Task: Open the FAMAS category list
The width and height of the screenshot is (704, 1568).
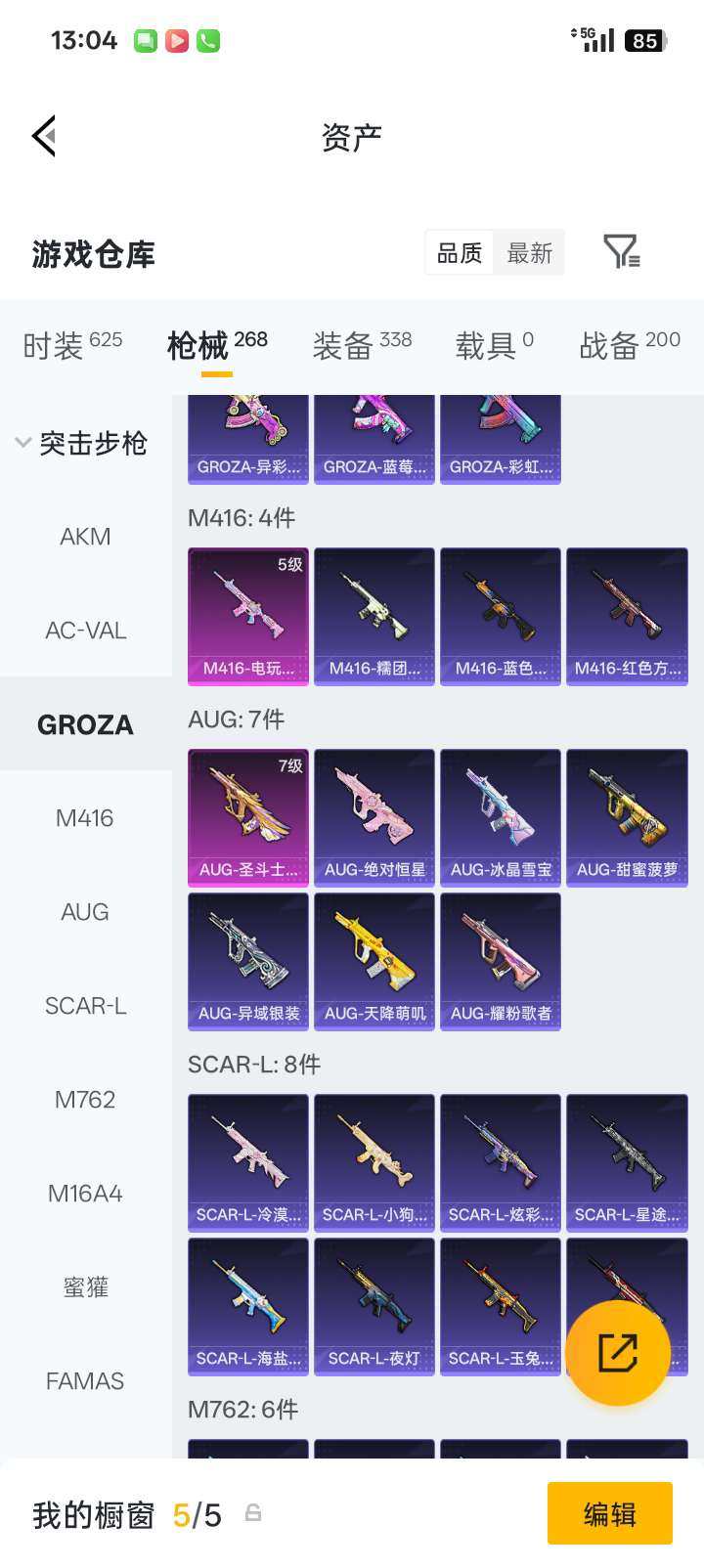Action: 85,1380
